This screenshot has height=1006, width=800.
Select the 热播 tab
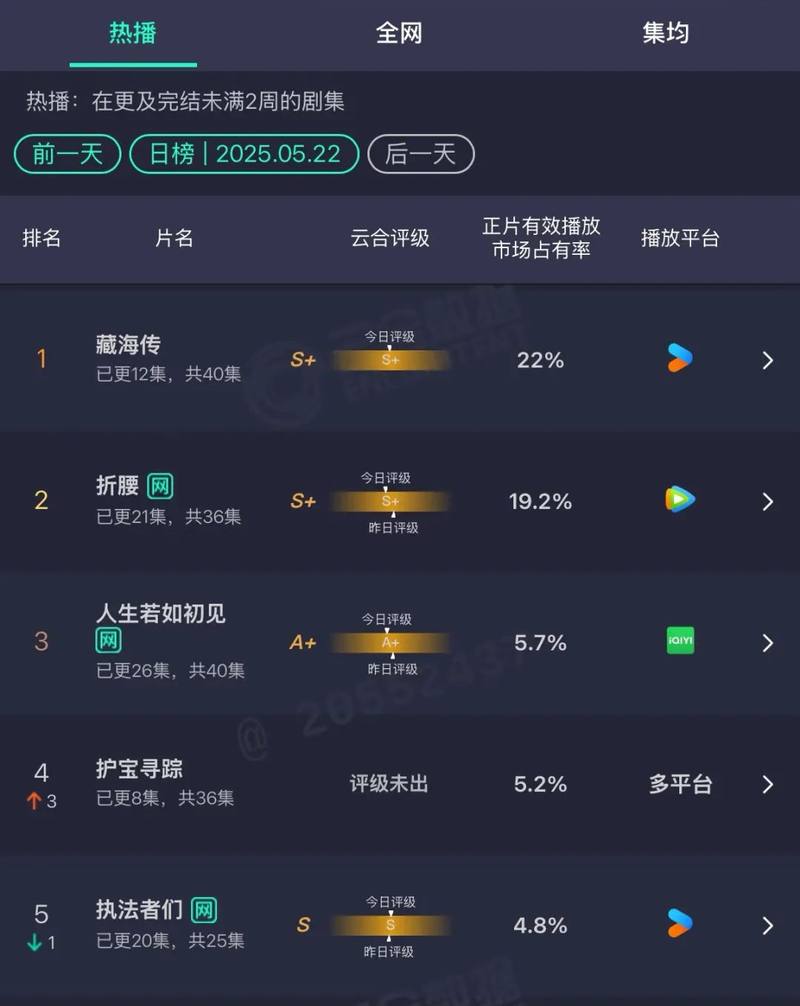[133, 33]
